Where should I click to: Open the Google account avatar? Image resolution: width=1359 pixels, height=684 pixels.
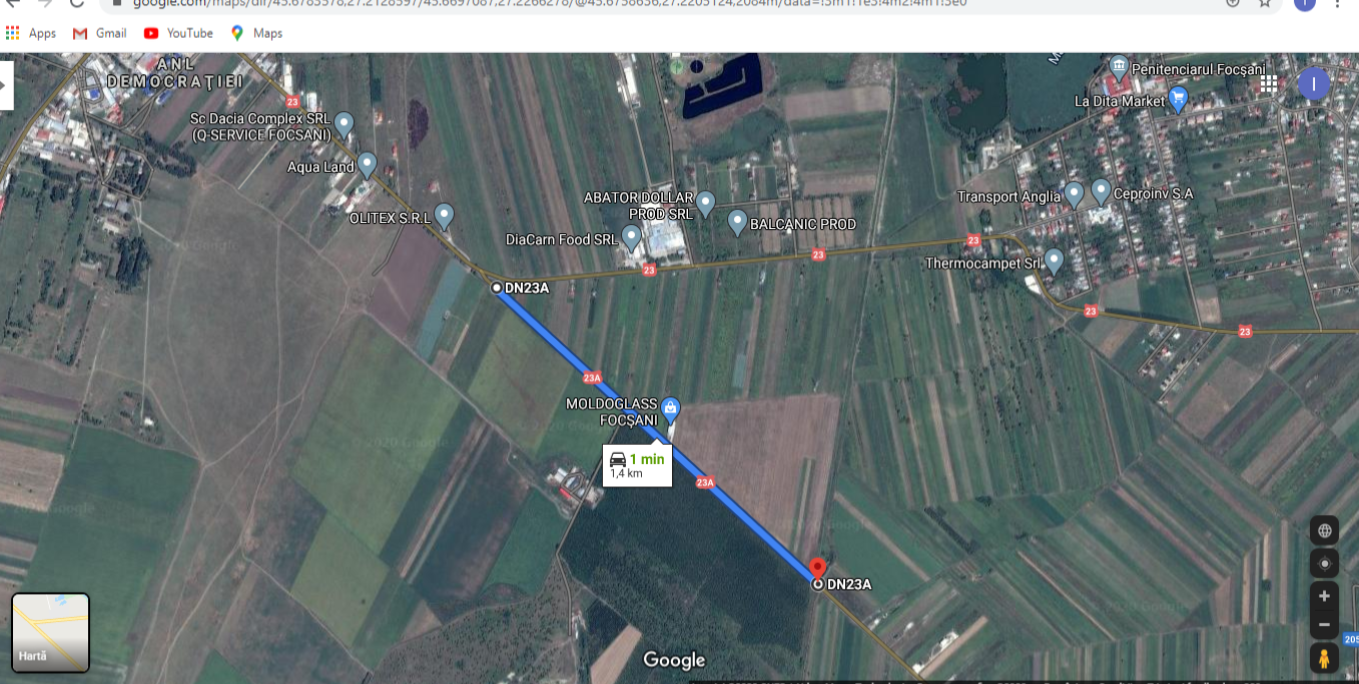[1313, 84]
